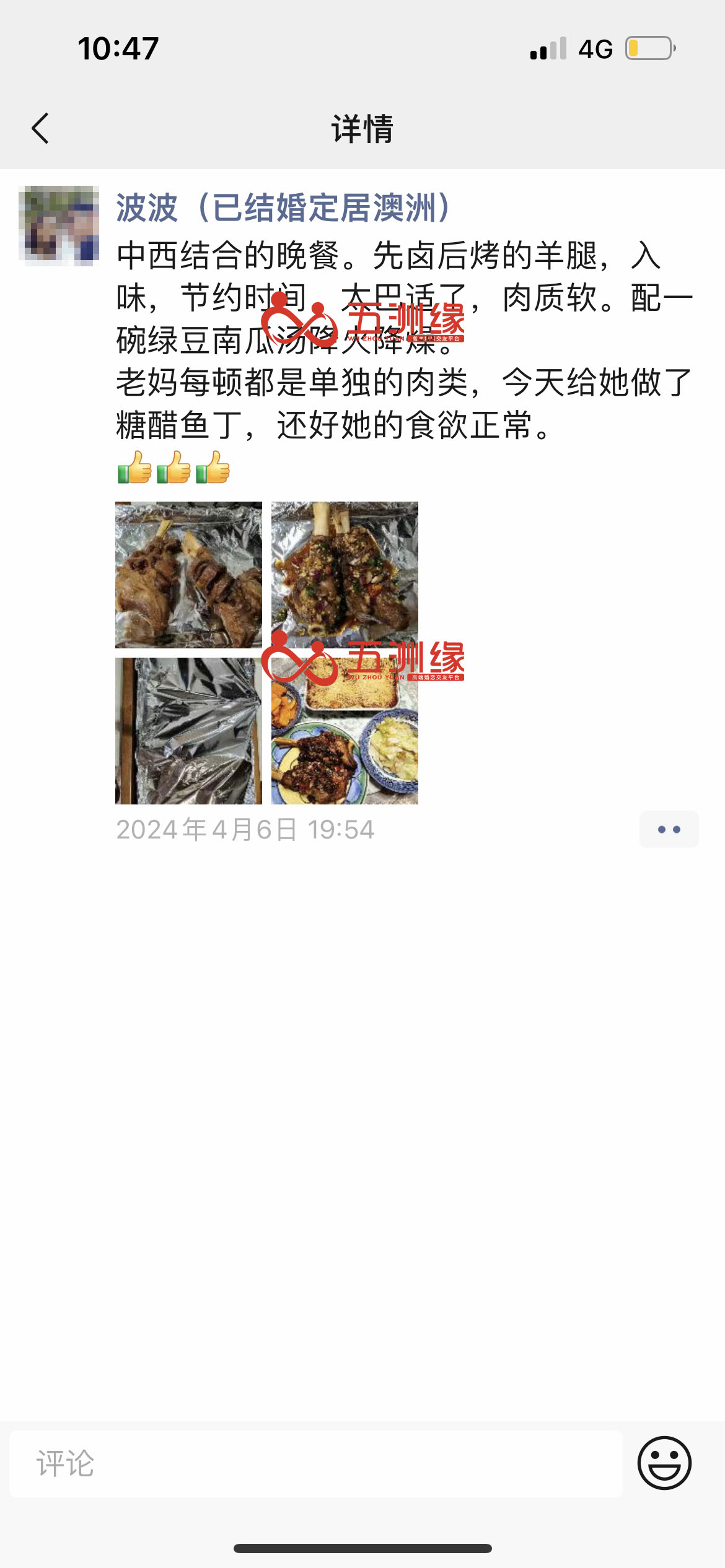View the lamb photo with chopped toppings
This screenshot has width=725, height=1568.
pyautogui.click(x=345, y=575)
